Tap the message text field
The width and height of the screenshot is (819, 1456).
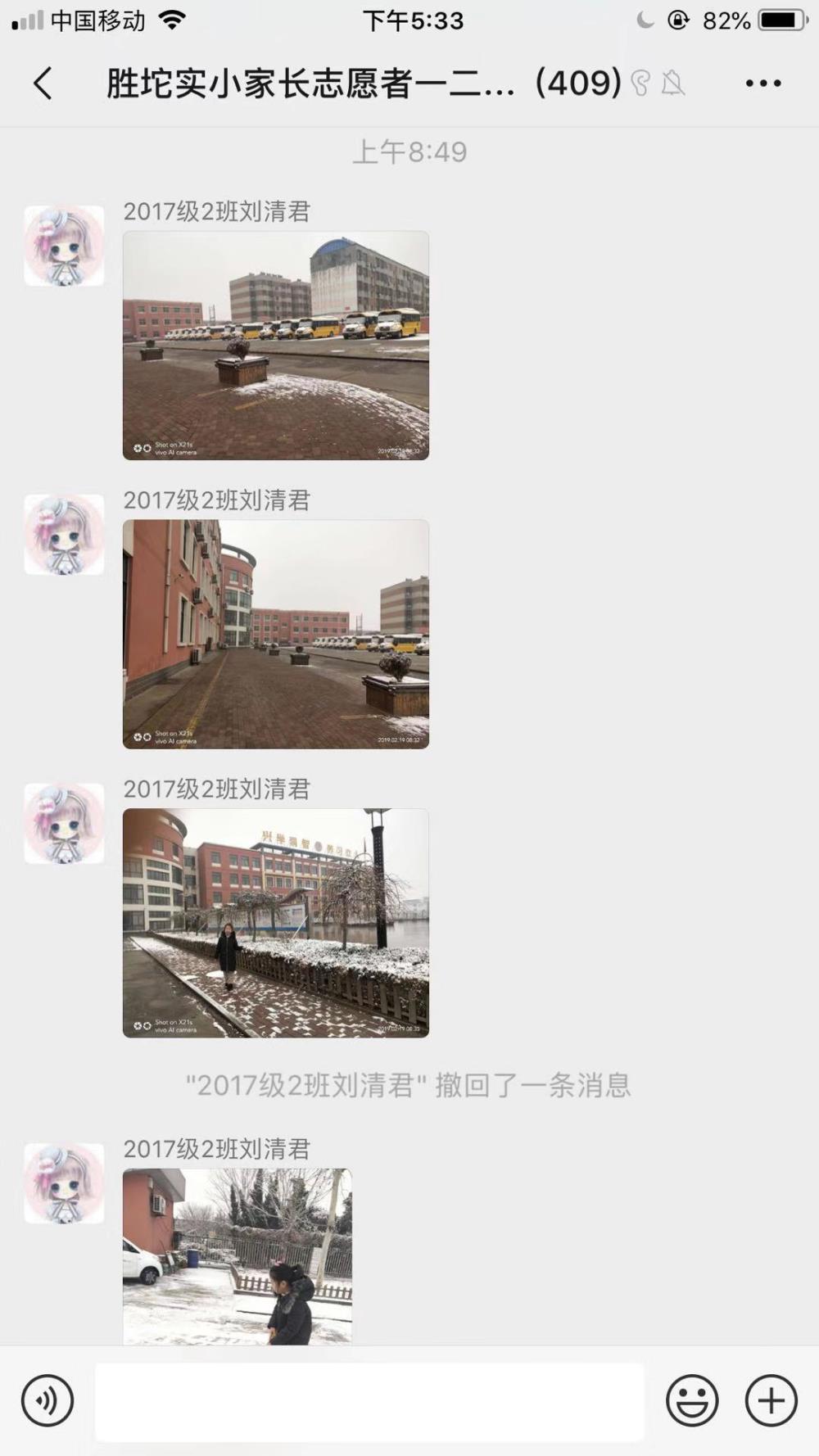point(370,1402)
